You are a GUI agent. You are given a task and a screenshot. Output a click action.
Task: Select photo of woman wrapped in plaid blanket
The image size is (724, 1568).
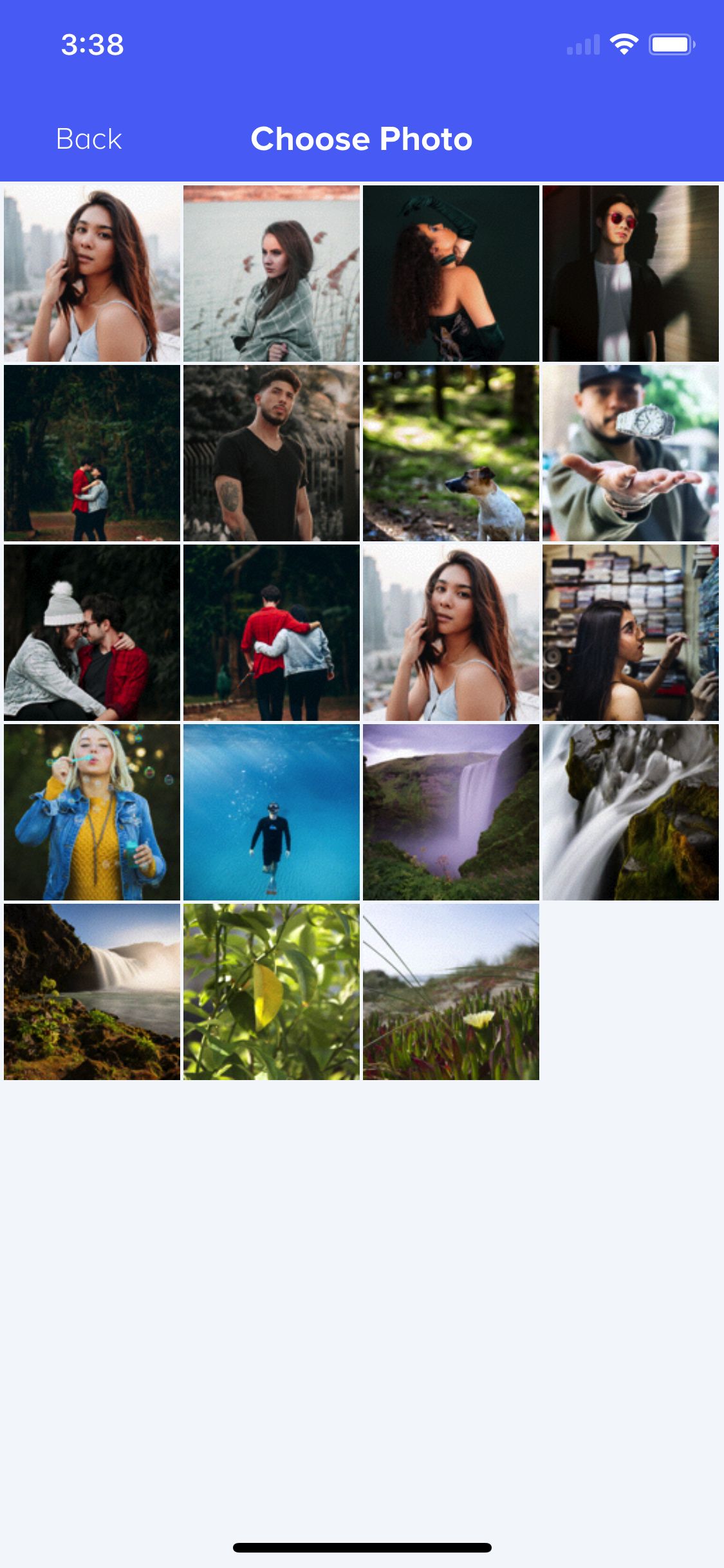pyautogui.click(x=271, y=274)
